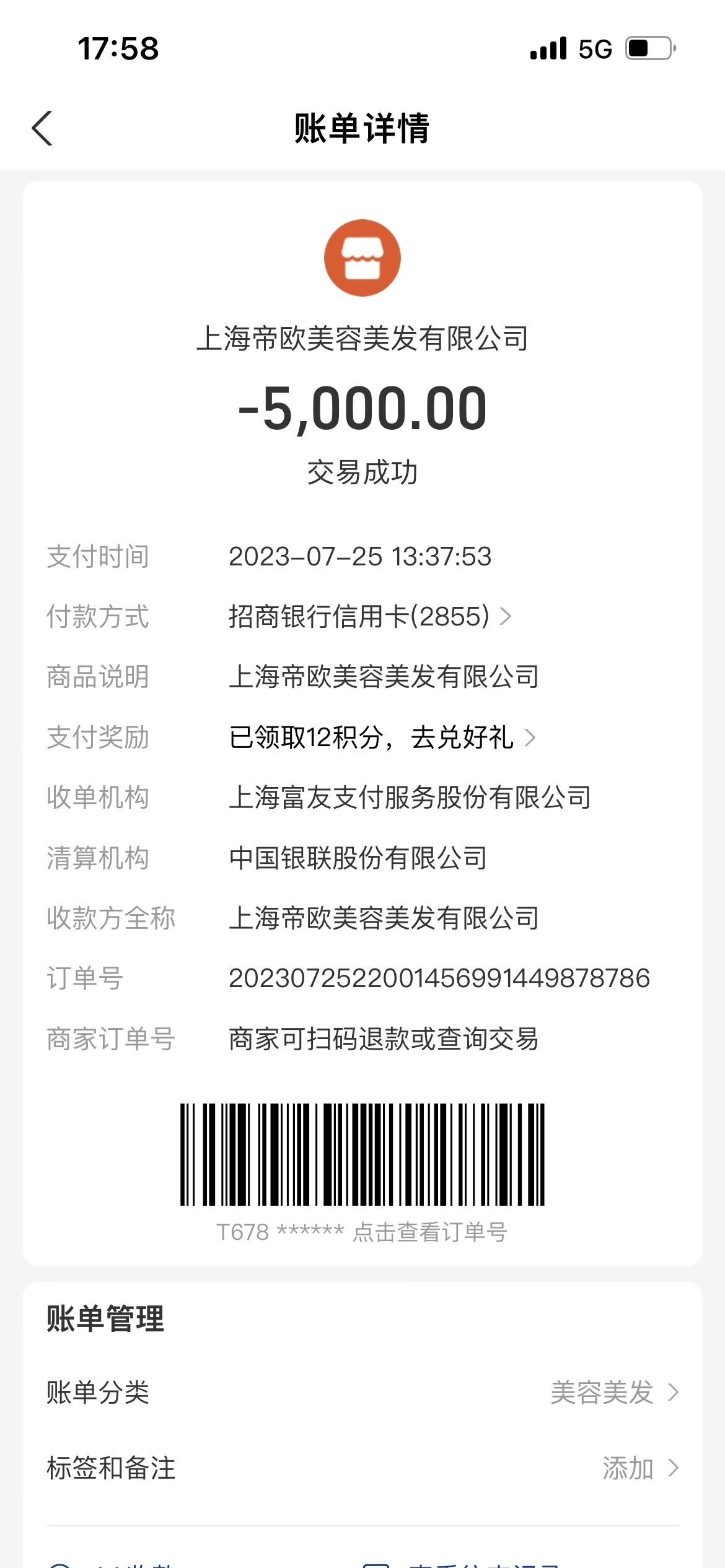Open 标签和备注 to add a note
Screen dimensions: 725x1568
tap(362, 1468)
